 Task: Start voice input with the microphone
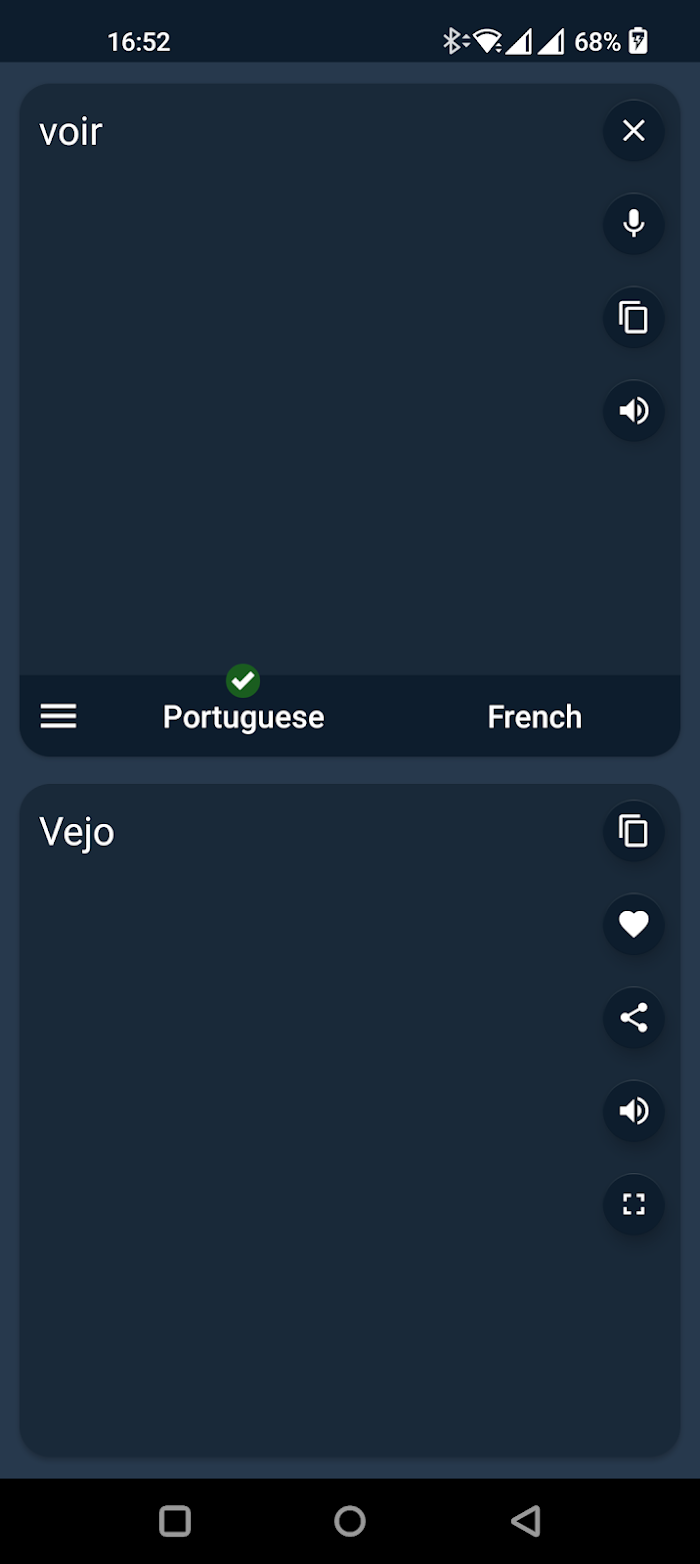click(634, 224)
